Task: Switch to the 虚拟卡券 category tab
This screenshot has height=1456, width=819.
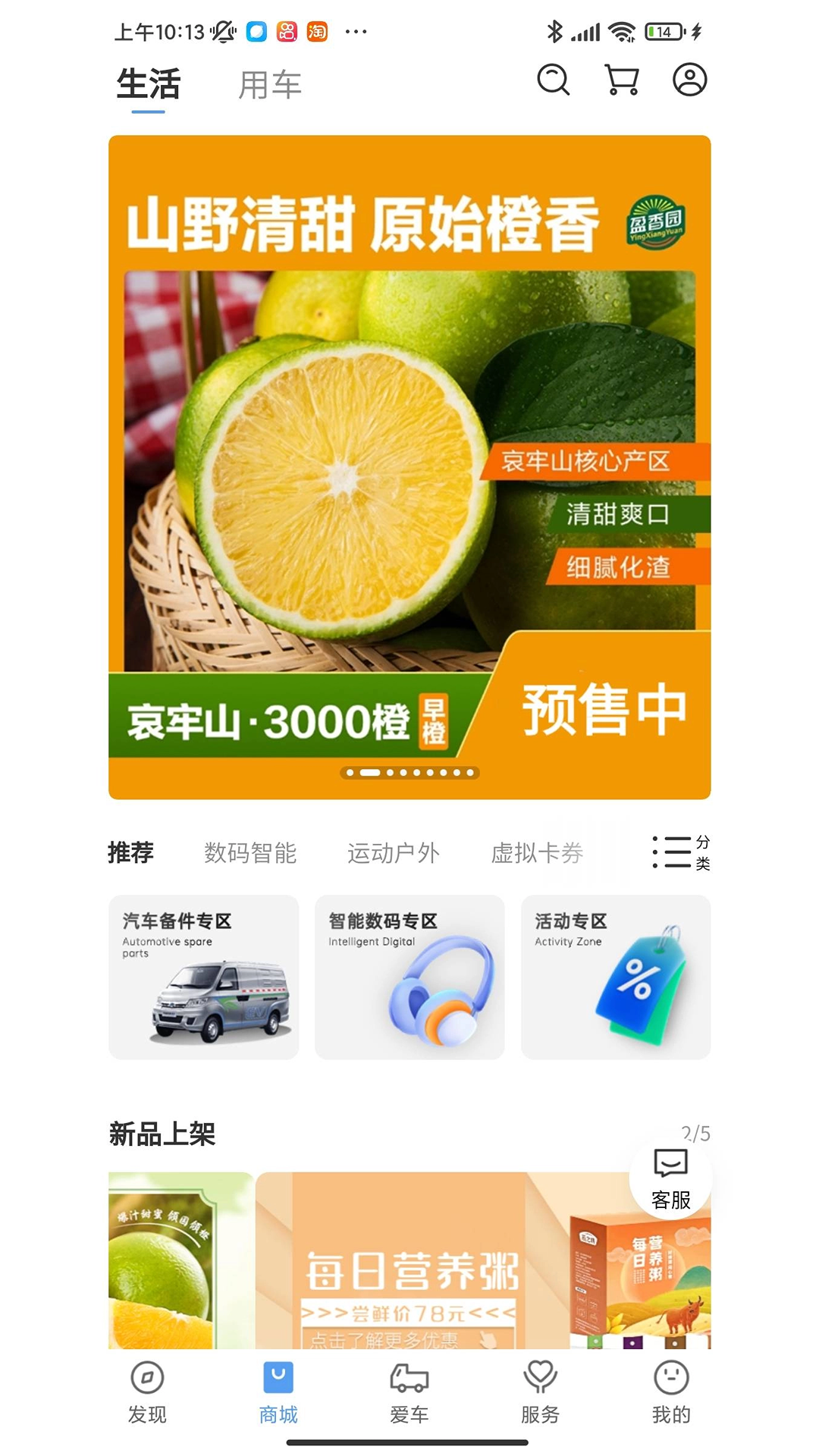Action: (537, 852)
